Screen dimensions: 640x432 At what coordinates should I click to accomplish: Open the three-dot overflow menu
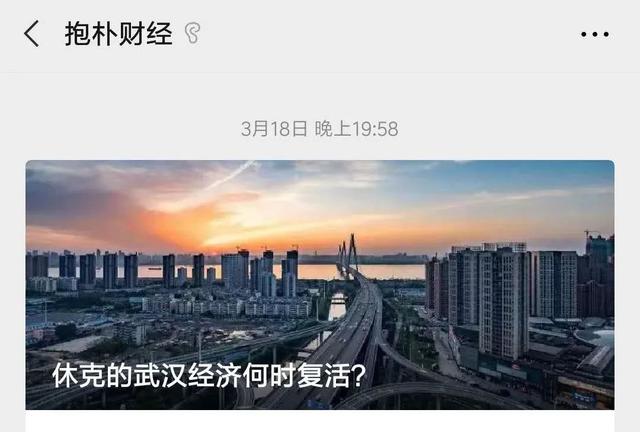(594, 34)
